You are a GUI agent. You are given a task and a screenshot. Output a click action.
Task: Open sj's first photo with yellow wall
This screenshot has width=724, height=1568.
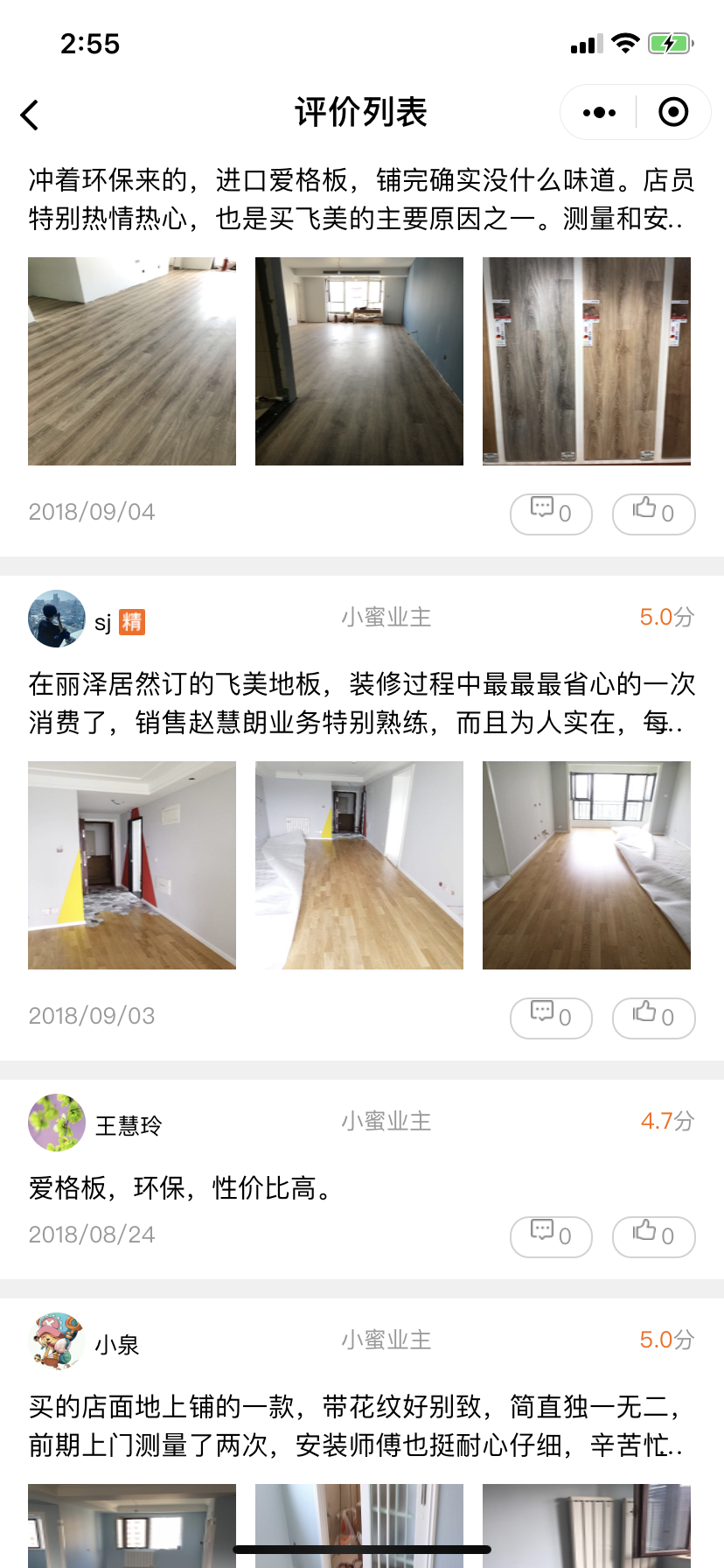click(132, 865)
